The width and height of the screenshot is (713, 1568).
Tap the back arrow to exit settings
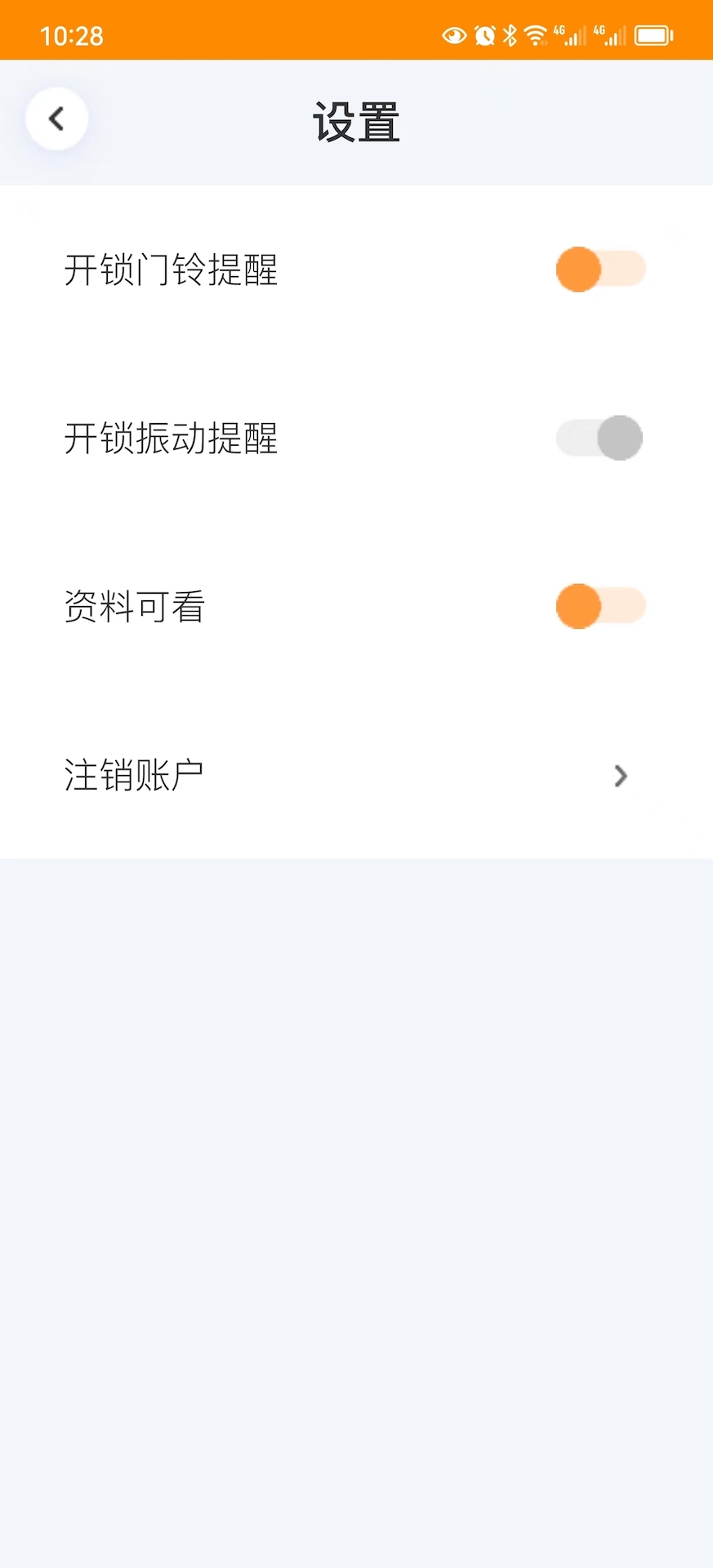click(x=56, y=118)
